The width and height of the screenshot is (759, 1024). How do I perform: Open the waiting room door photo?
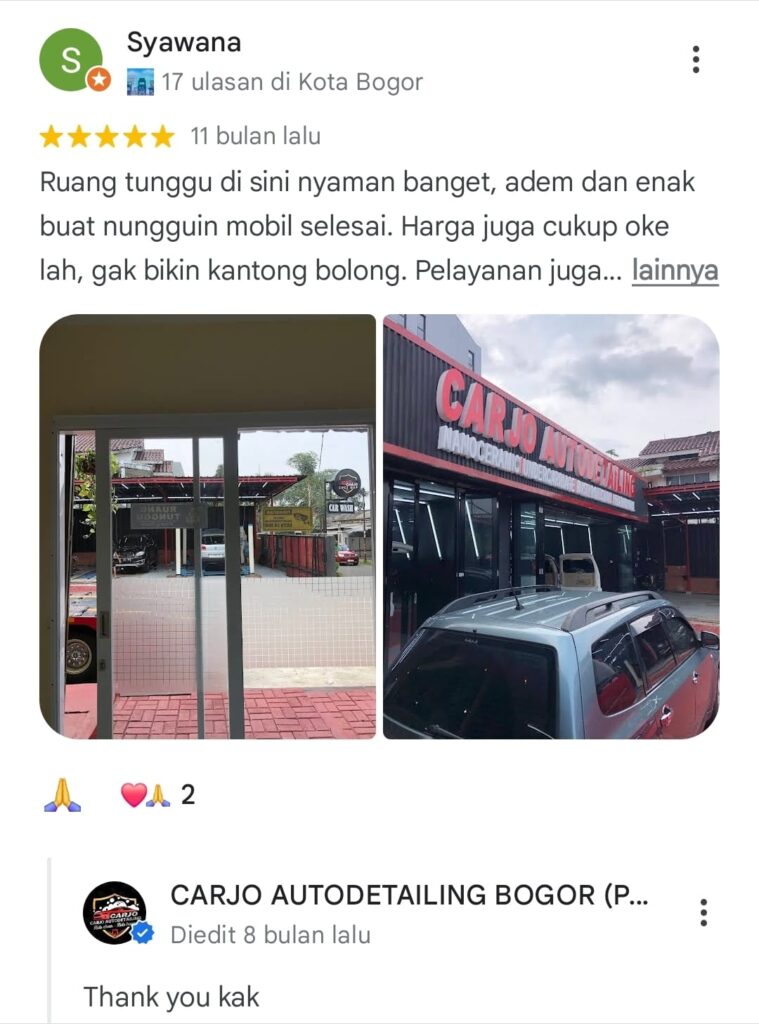pos(208,527)
